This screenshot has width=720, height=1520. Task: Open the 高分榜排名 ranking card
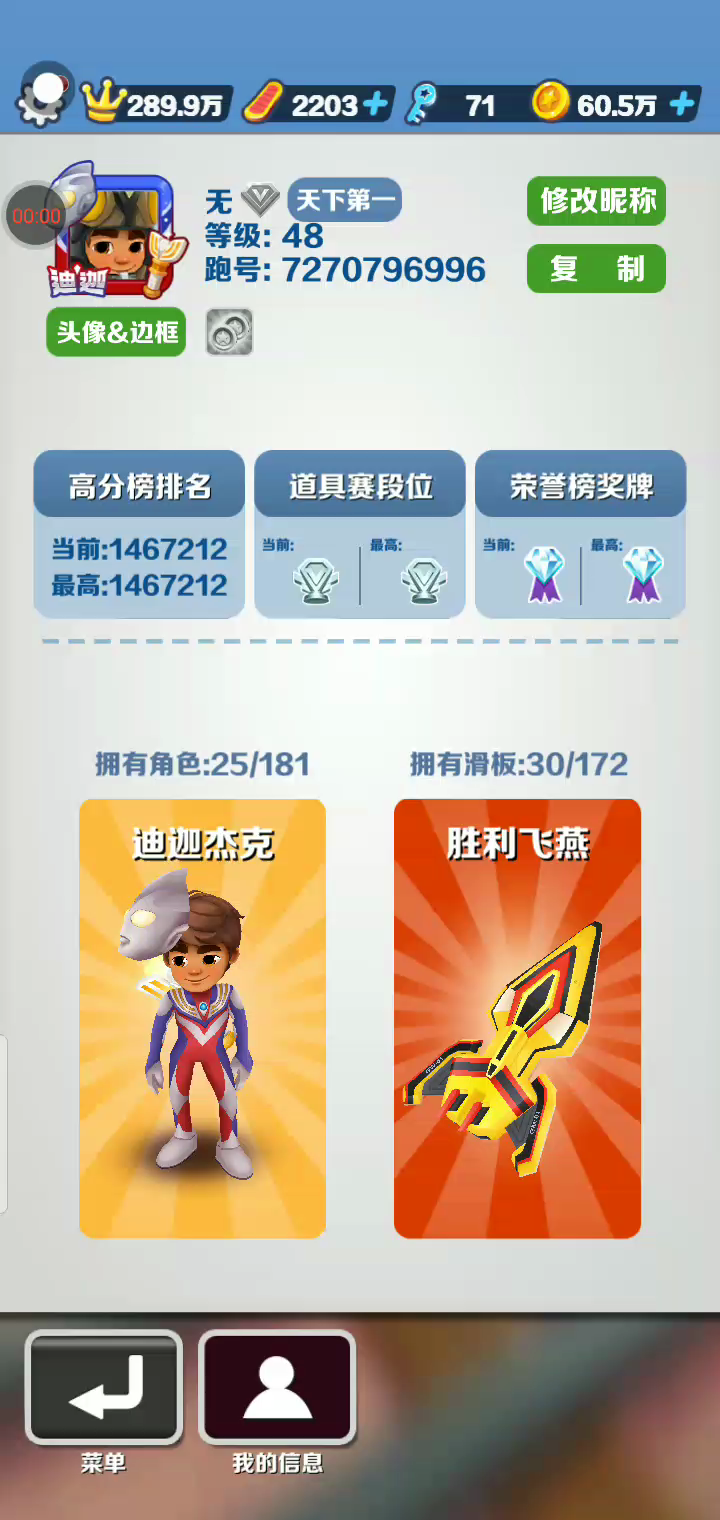click(x=140, y=534)
